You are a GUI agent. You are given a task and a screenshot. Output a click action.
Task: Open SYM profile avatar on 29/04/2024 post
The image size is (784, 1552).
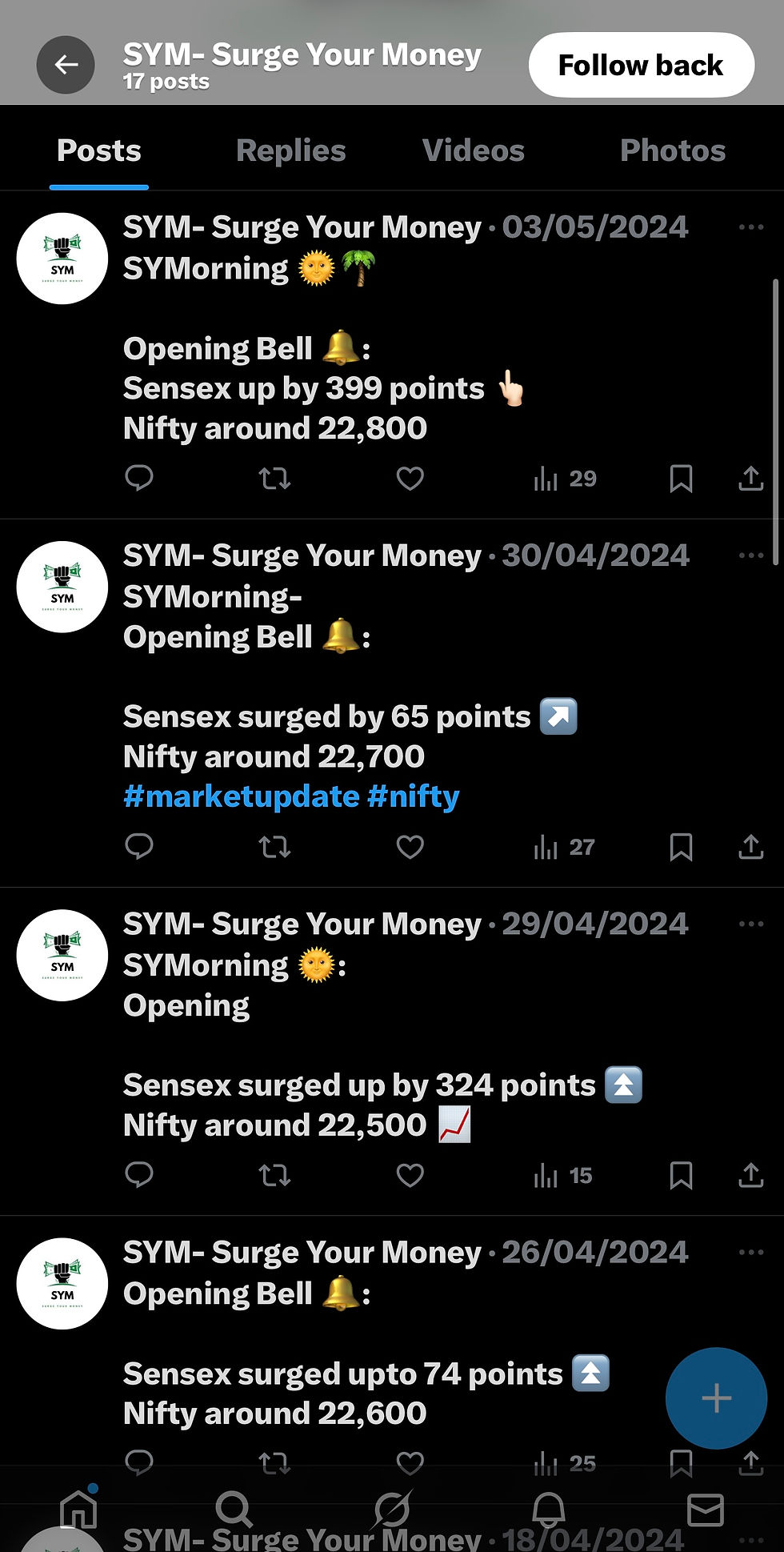pyautogui.click(x=62, y=956)
